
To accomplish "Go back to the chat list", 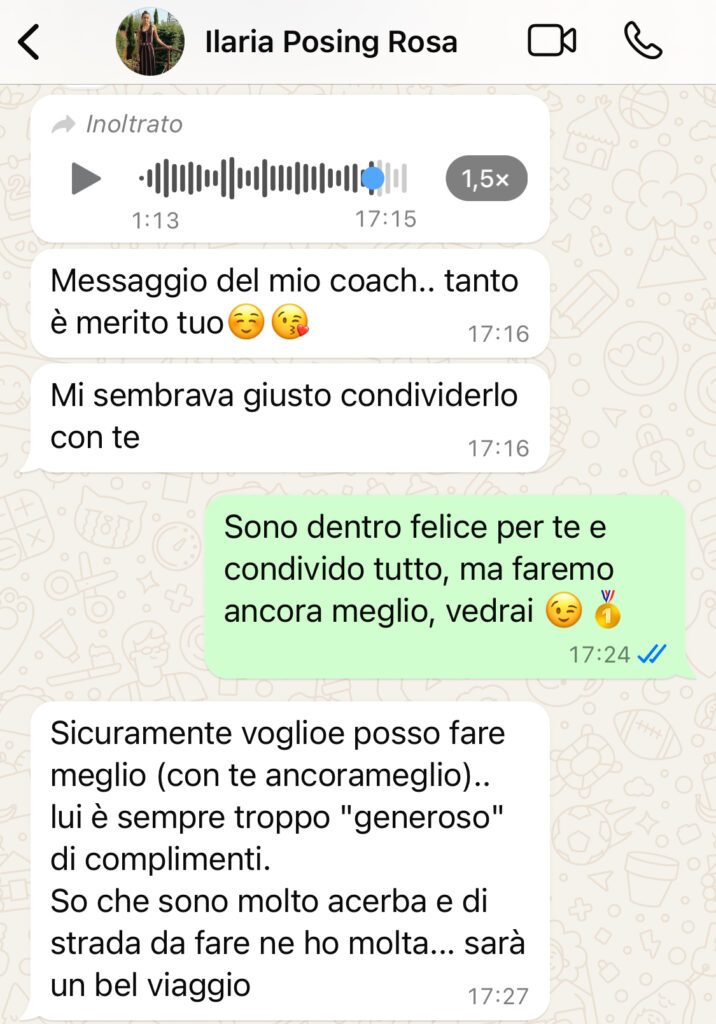I will point(30,42).
